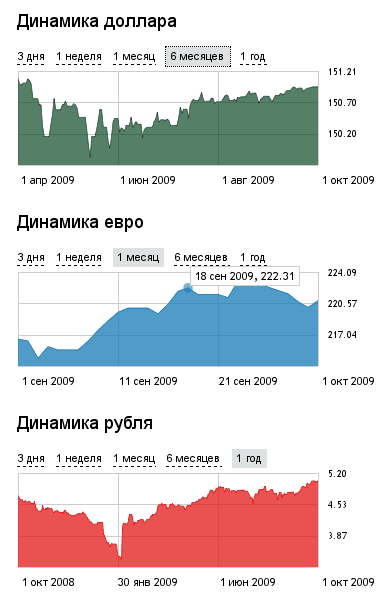388x608 pixels.
Task: Tap the 18 сен 2009 point on euro chart
Action: (x=188, y=288)
